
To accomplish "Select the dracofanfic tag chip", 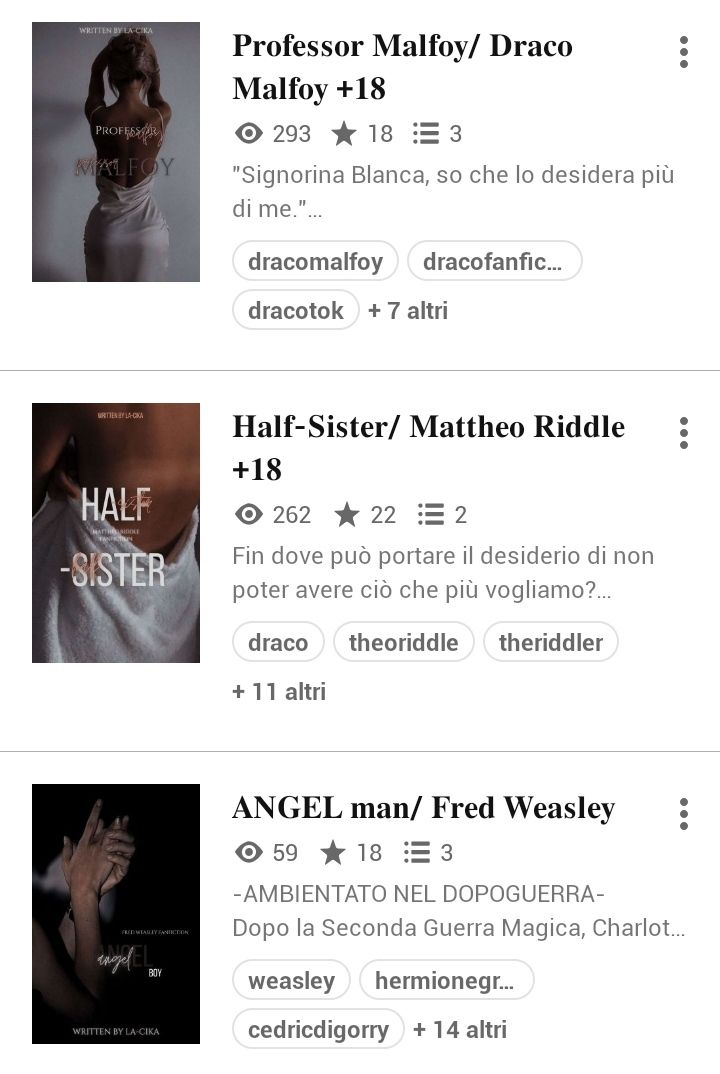I will tap(494, 262).
